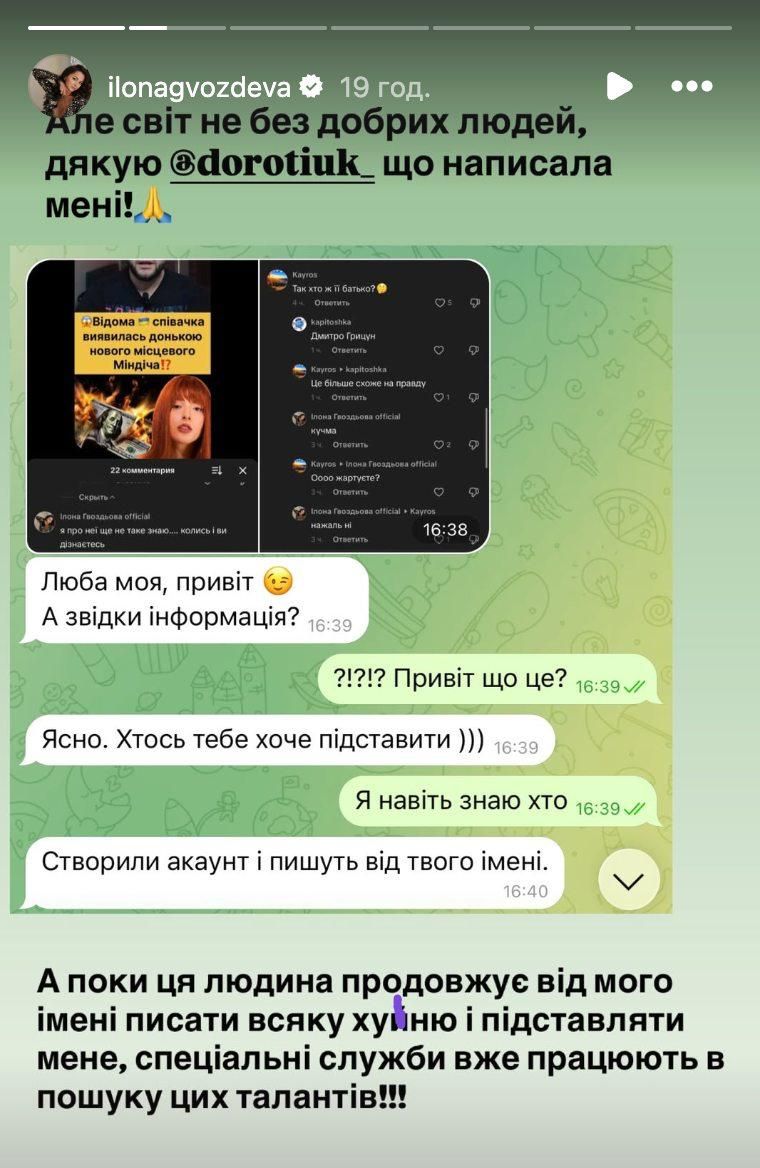Open ilonagvozdeva's profile picture
Screen dimensions: 760x1168
click(x=60, y=86)
